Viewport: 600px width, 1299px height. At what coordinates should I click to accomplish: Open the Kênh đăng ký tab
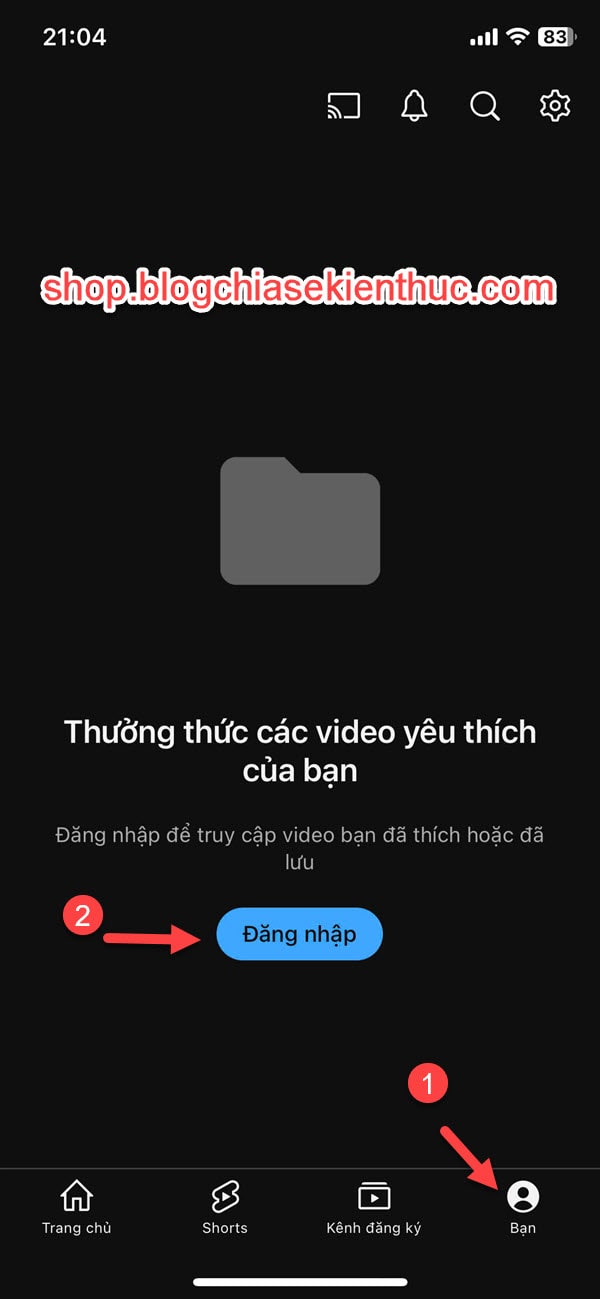tap(374, 1207)
